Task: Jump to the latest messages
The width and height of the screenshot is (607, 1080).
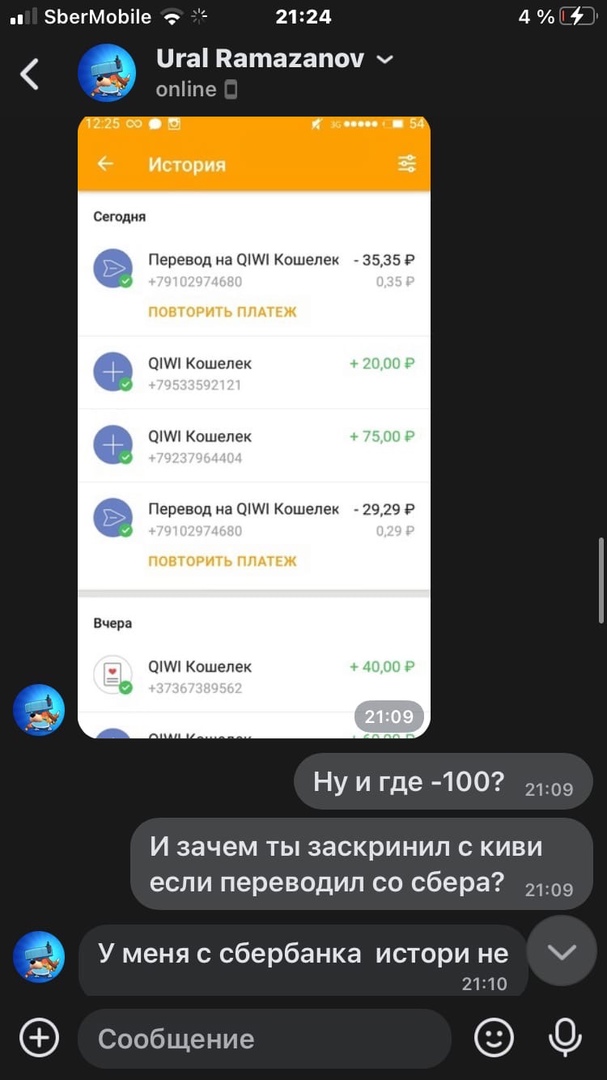Action: click(x=562, y=951)
